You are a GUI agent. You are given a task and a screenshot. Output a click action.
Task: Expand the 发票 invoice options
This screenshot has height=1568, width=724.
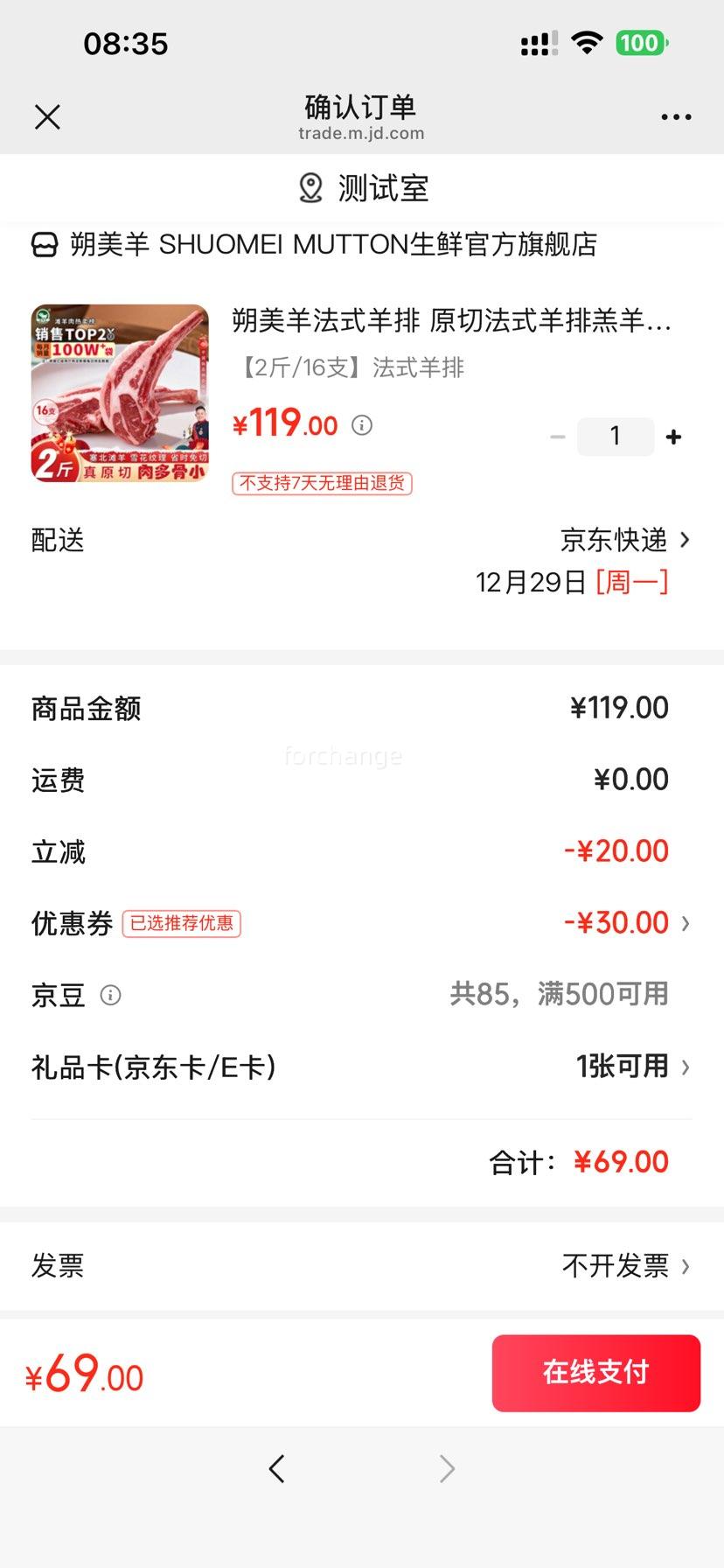coord(621,1265)
